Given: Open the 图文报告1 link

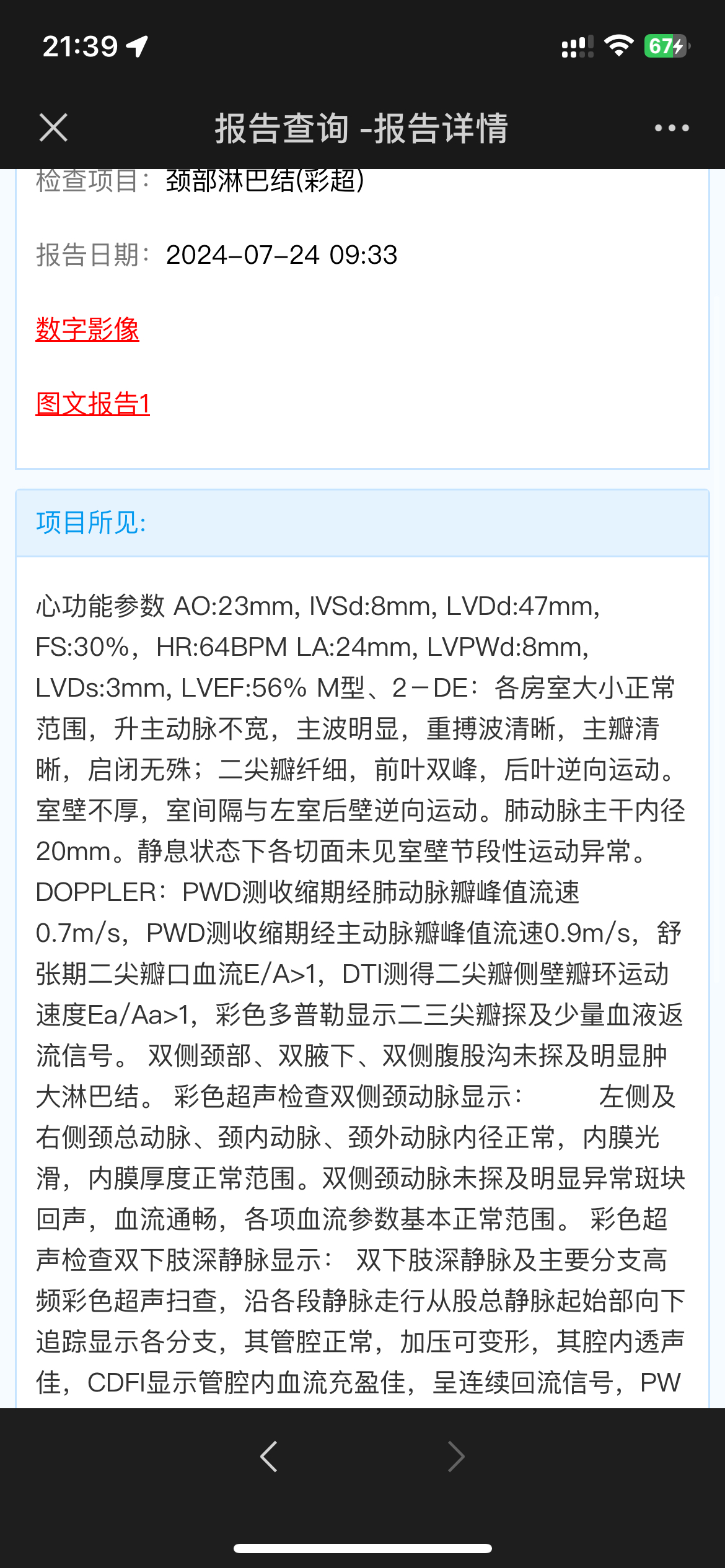Looking at the screenshot, I should 93,404.
